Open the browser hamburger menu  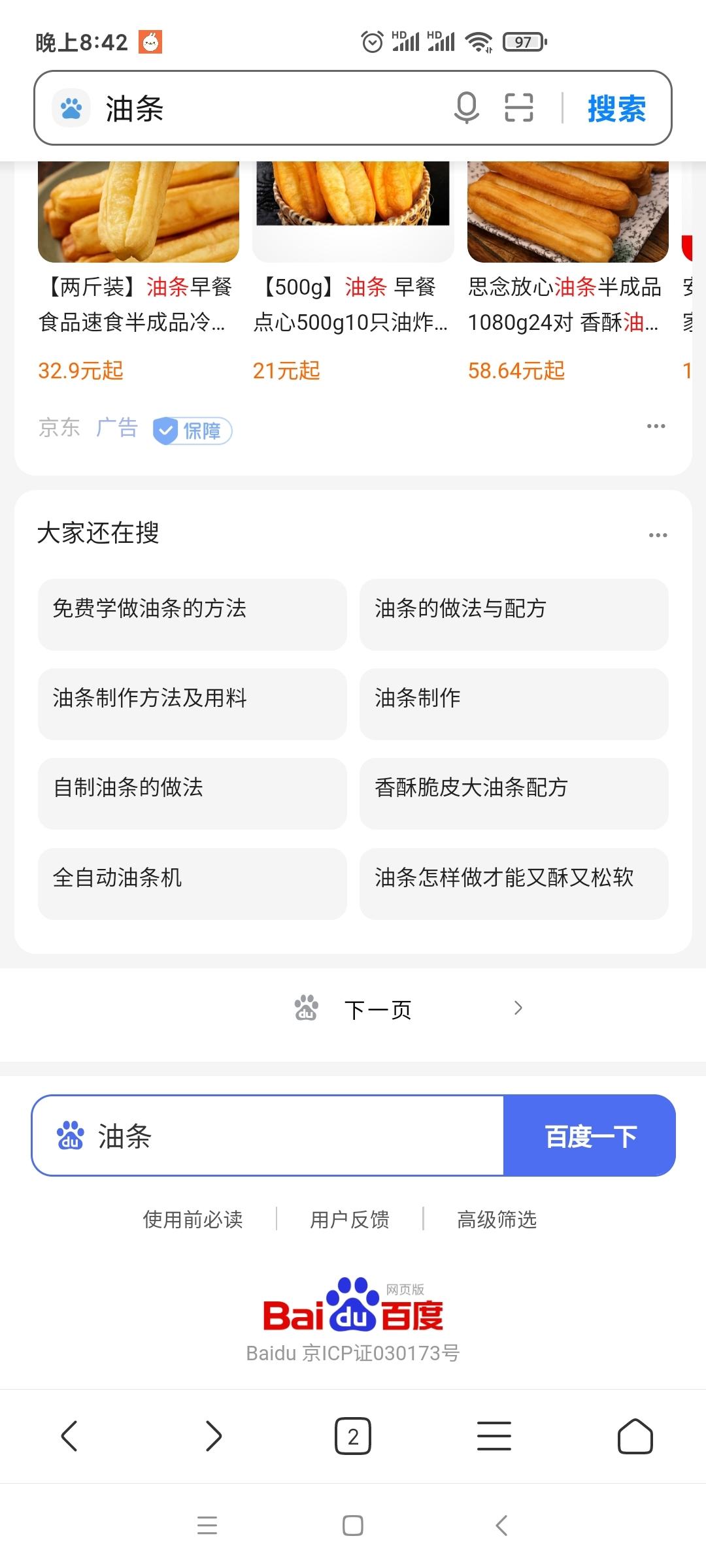[x=494, y=1436]
